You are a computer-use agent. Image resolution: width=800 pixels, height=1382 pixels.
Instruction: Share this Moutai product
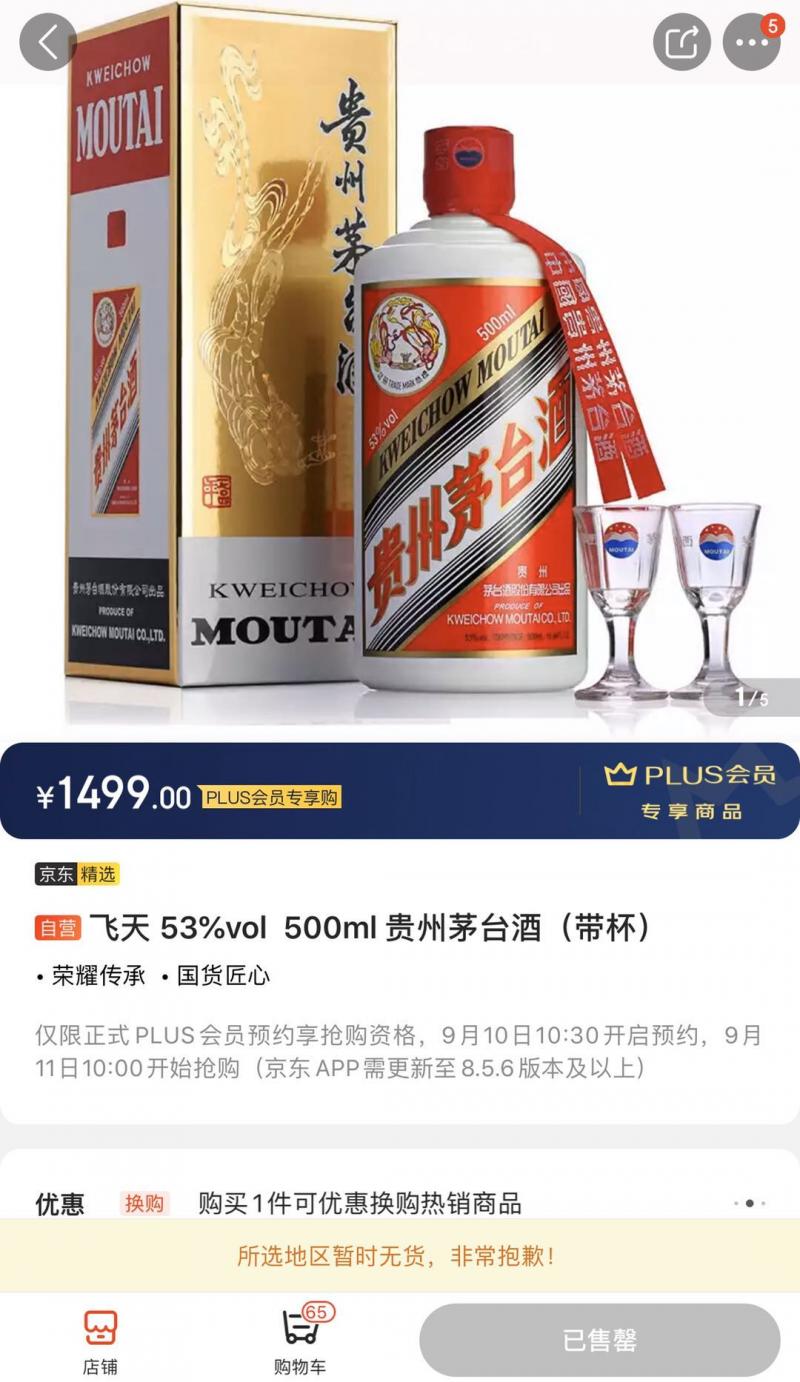682,42
